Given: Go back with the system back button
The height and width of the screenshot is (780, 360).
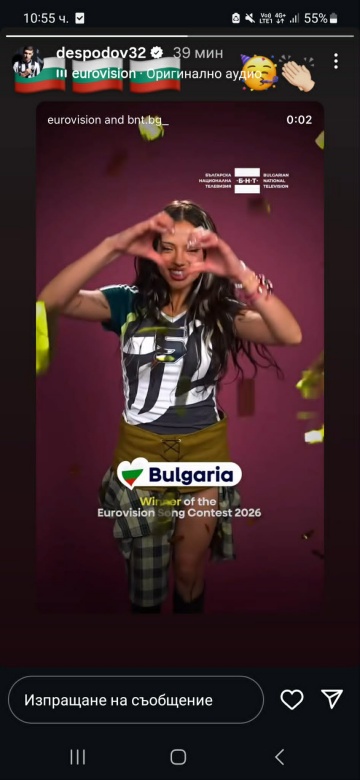Looking at the screenshot, I should click(279, 757).
